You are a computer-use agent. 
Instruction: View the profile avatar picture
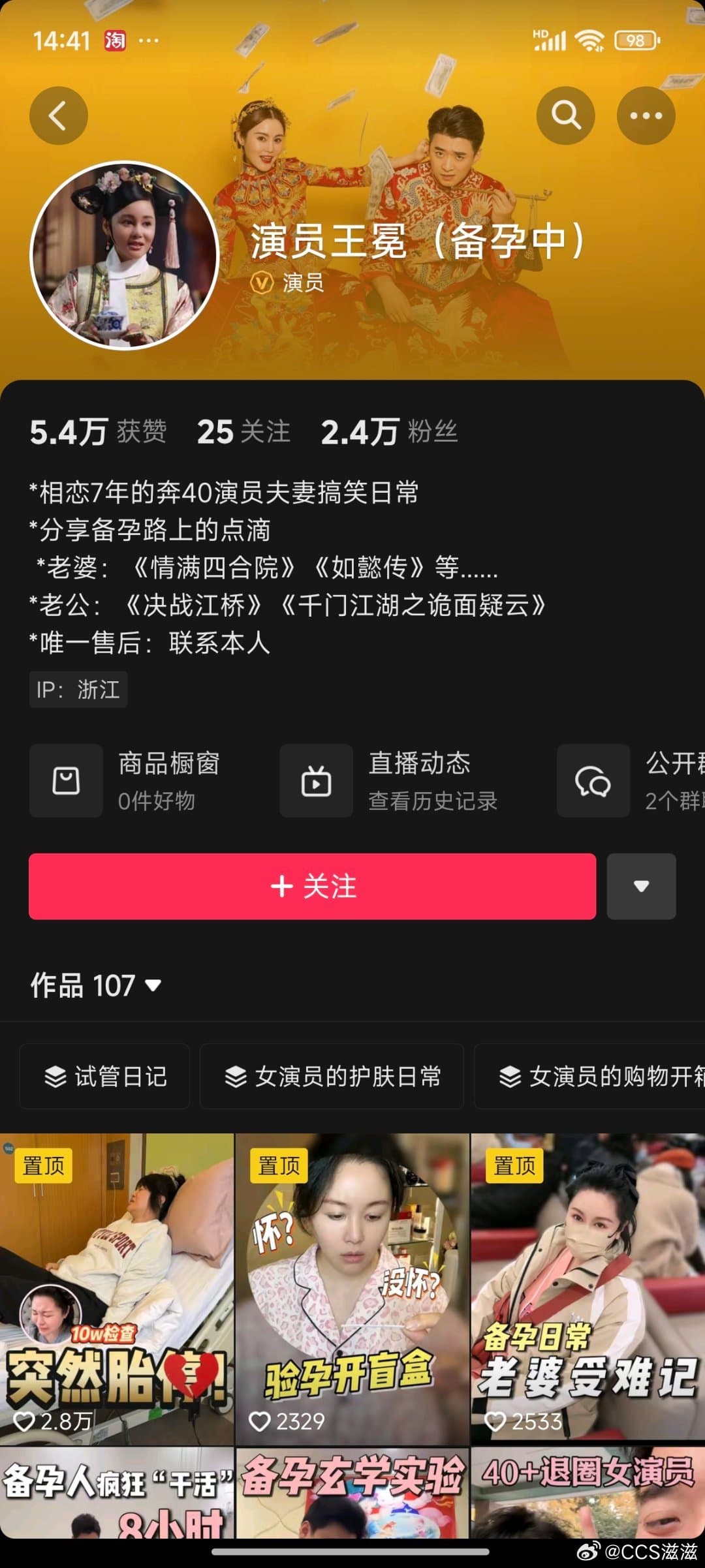click(124, 256)
